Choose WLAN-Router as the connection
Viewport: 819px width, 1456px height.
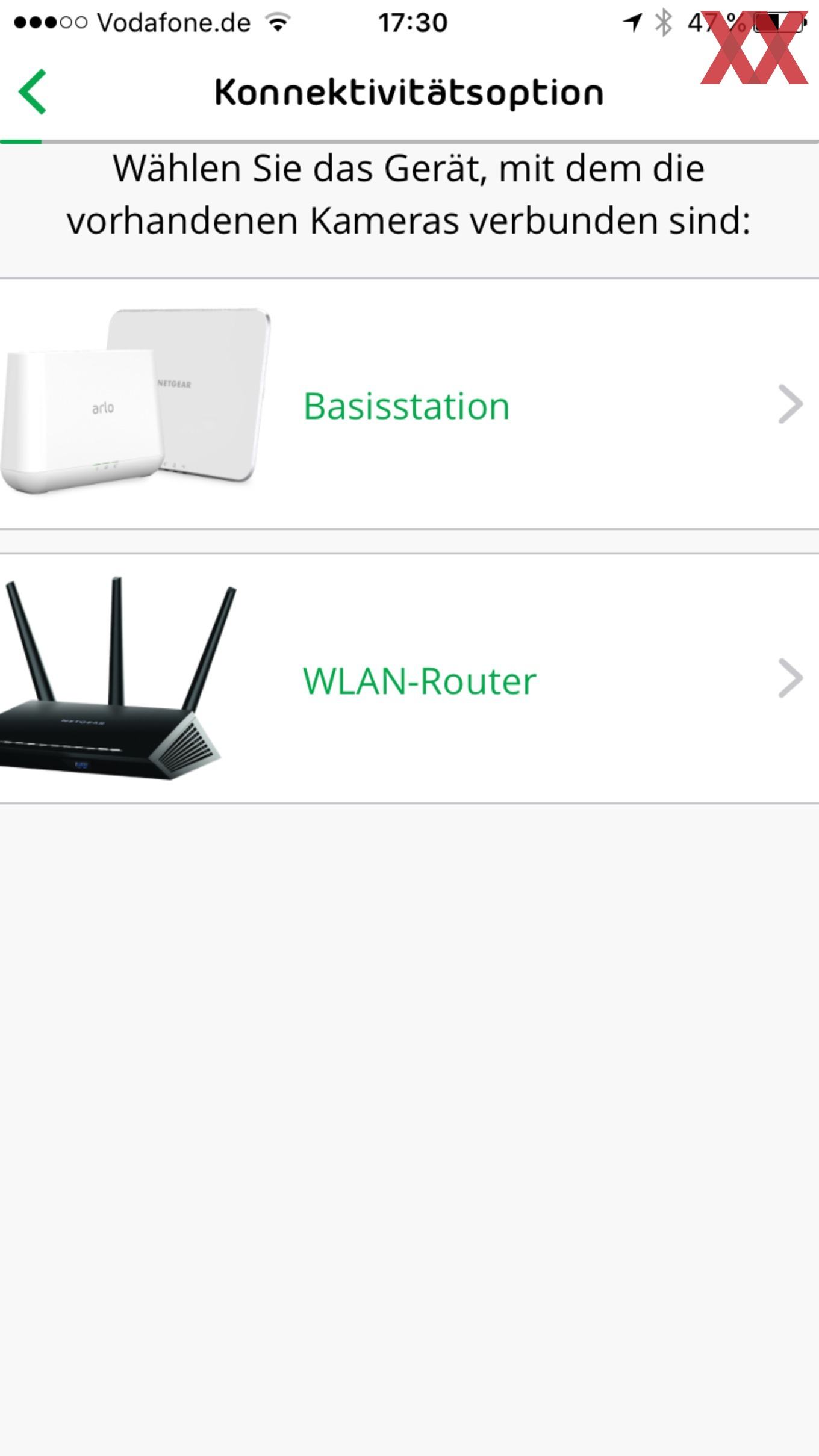(x=409, y=678)
